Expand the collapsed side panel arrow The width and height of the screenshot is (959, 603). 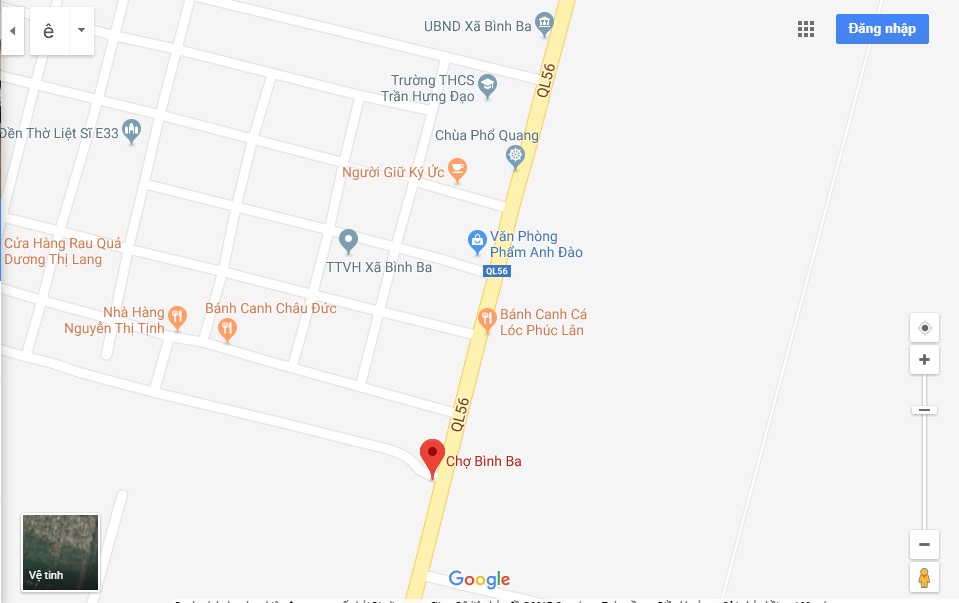click(12, 31)
